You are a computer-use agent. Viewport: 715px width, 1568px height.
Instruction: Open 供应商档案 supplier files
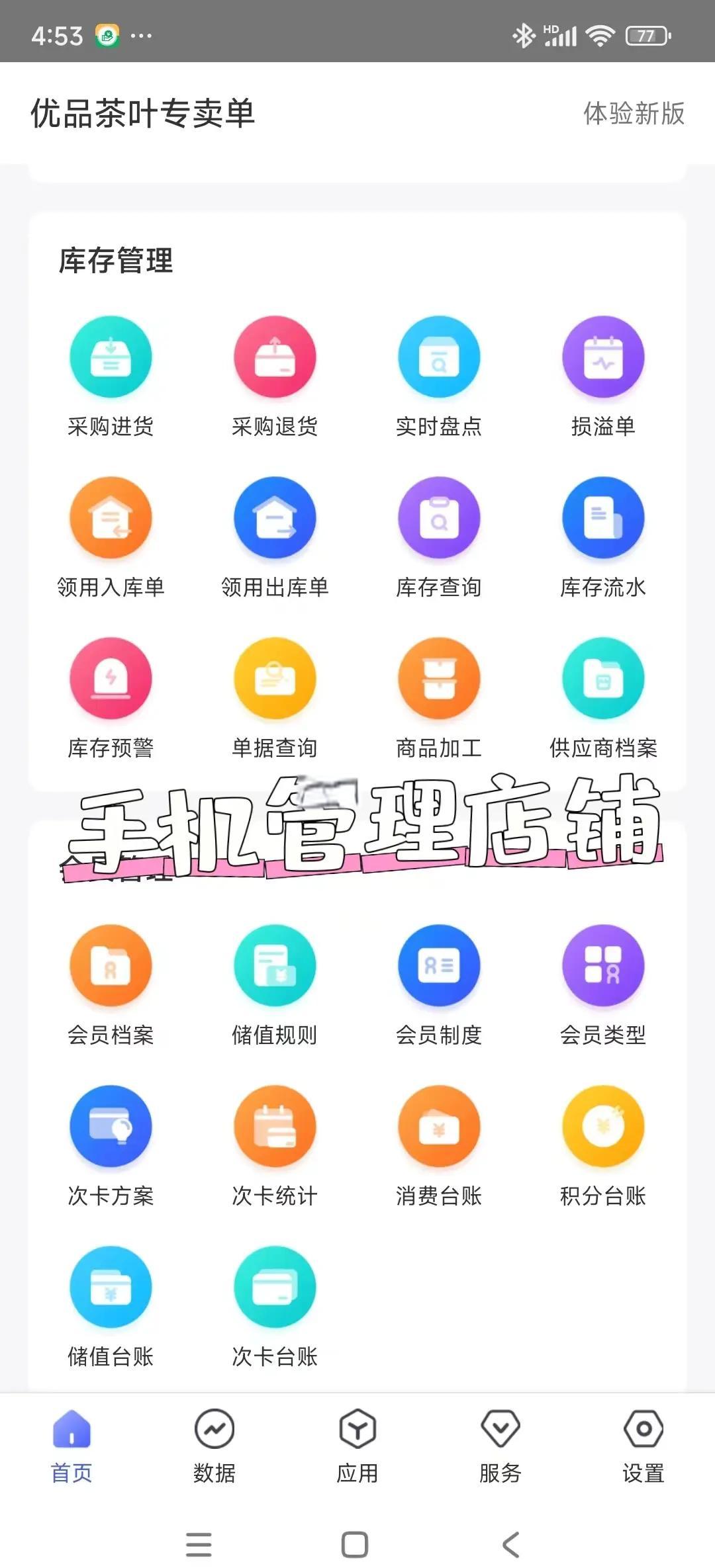click(x=603, y=699)
